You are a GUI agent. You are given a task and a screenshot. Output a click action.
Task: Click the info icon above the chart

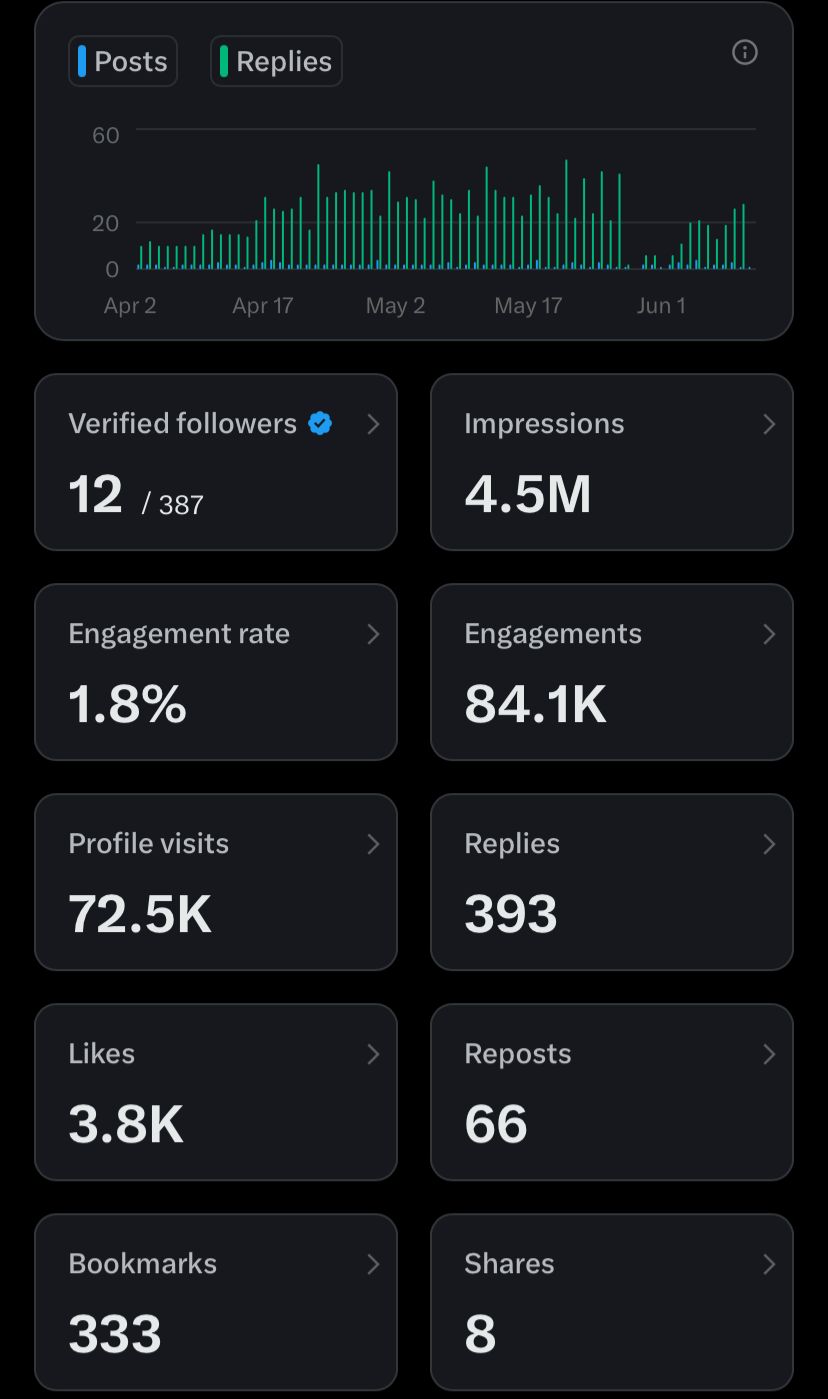click(x=744, y=53)
